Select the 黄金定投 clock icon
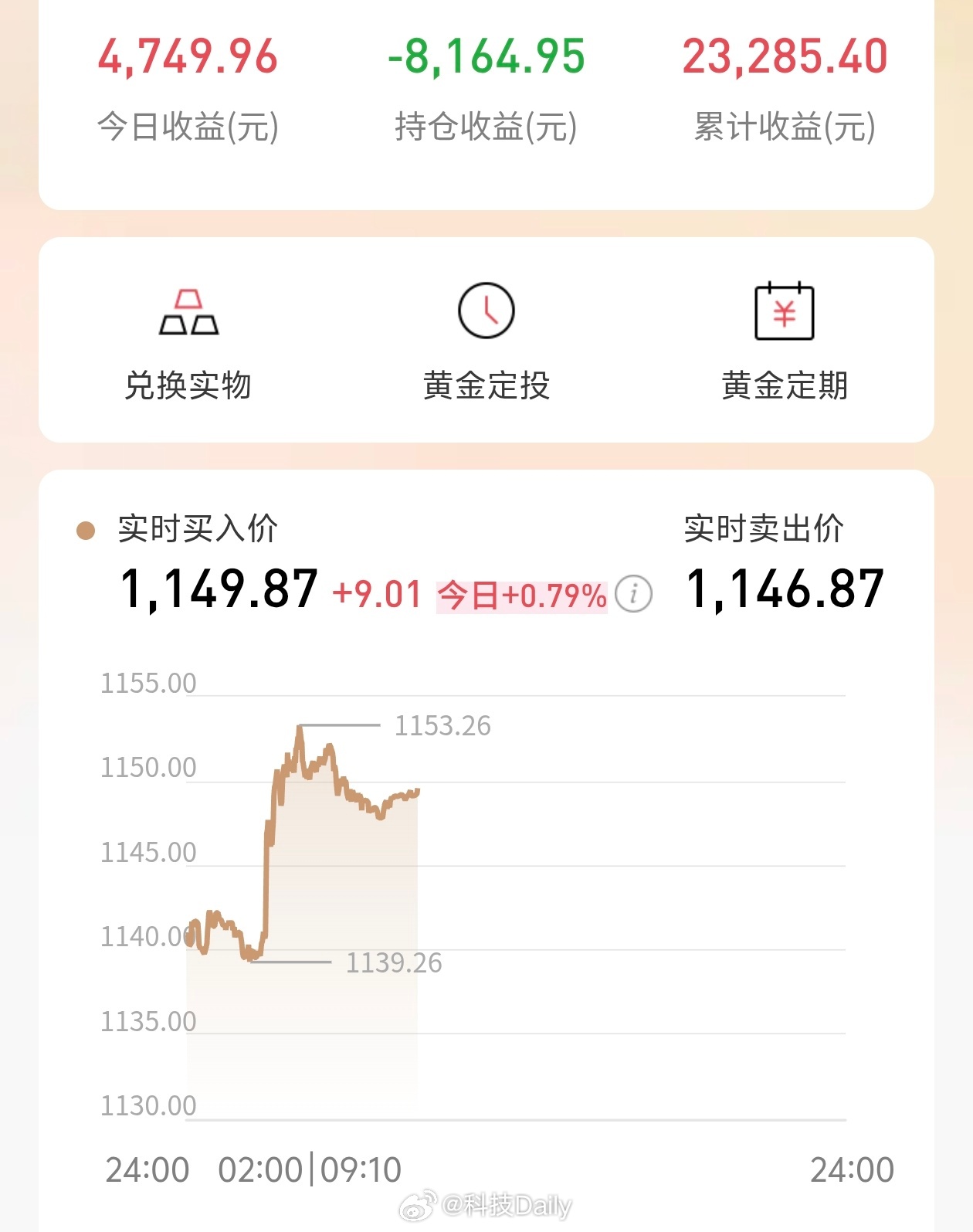 pyautogui.click(x=486, y=308)
